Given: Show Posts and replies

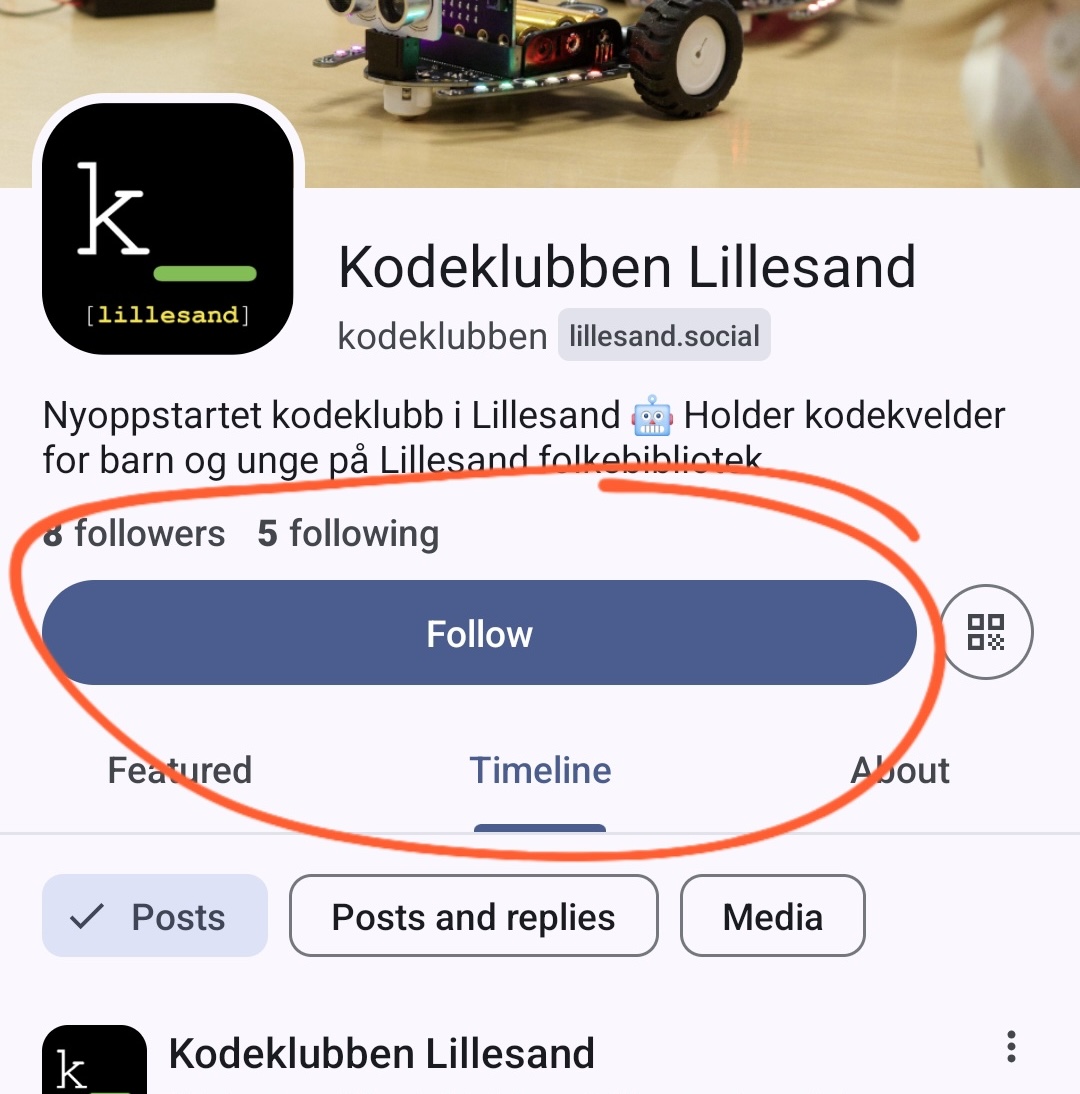Looking at the screenshot, I should click(x=473, y=916).
